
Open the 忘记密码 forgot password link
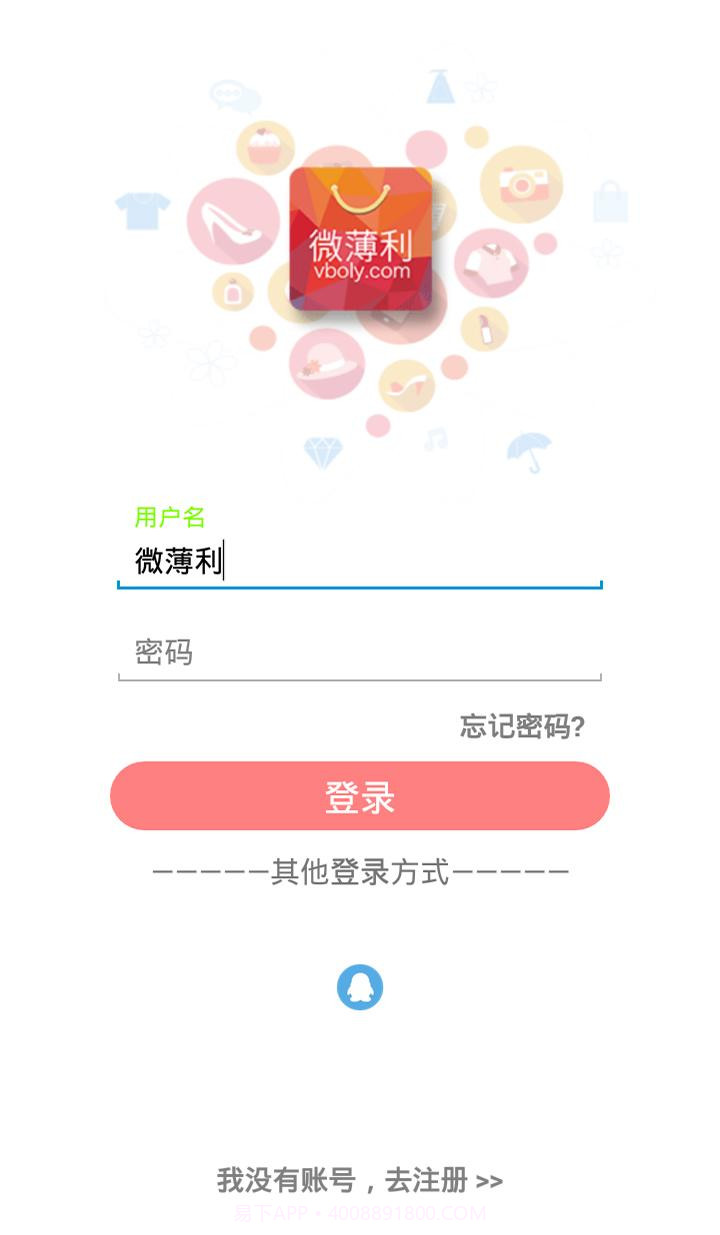click(523, 727)
